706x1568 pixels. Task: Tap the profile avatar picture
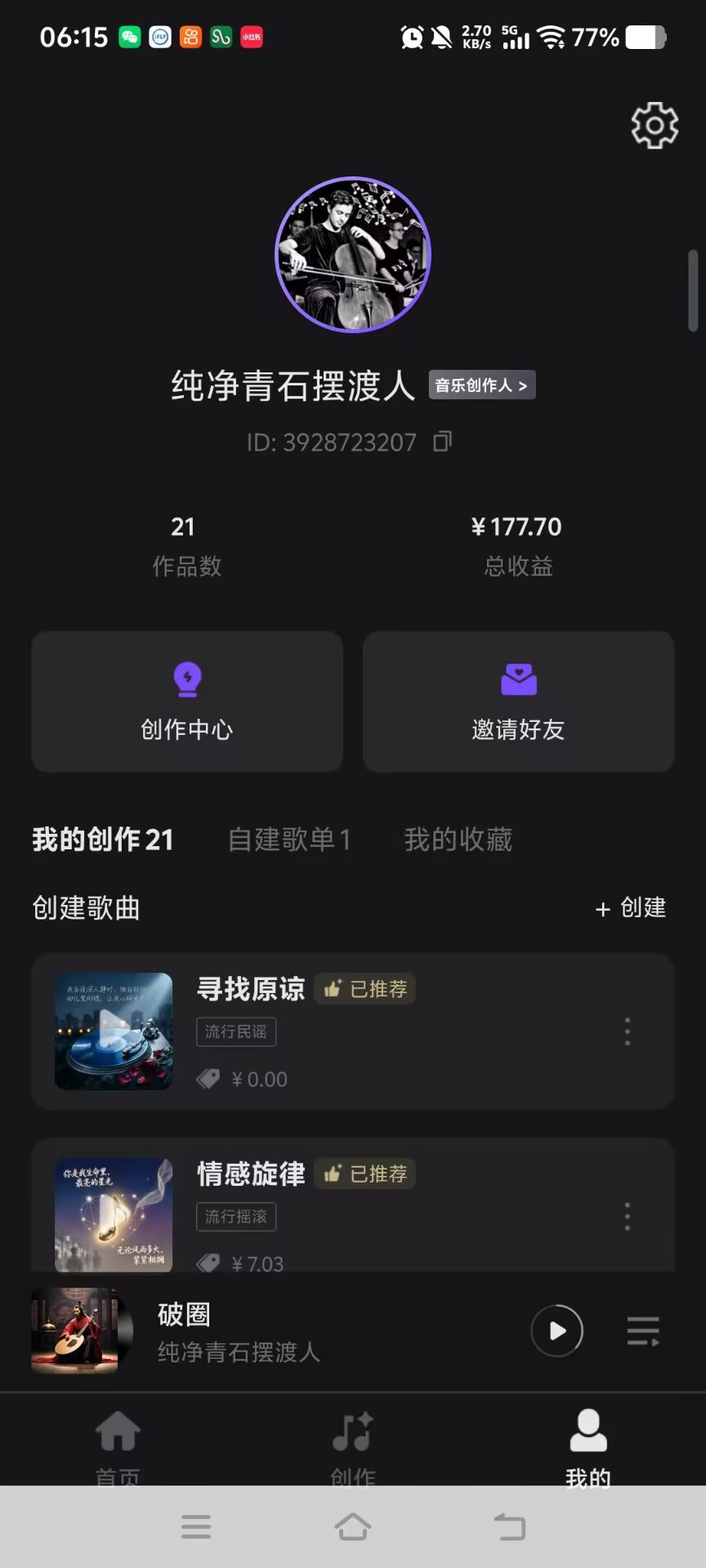[x=353, y=255]
